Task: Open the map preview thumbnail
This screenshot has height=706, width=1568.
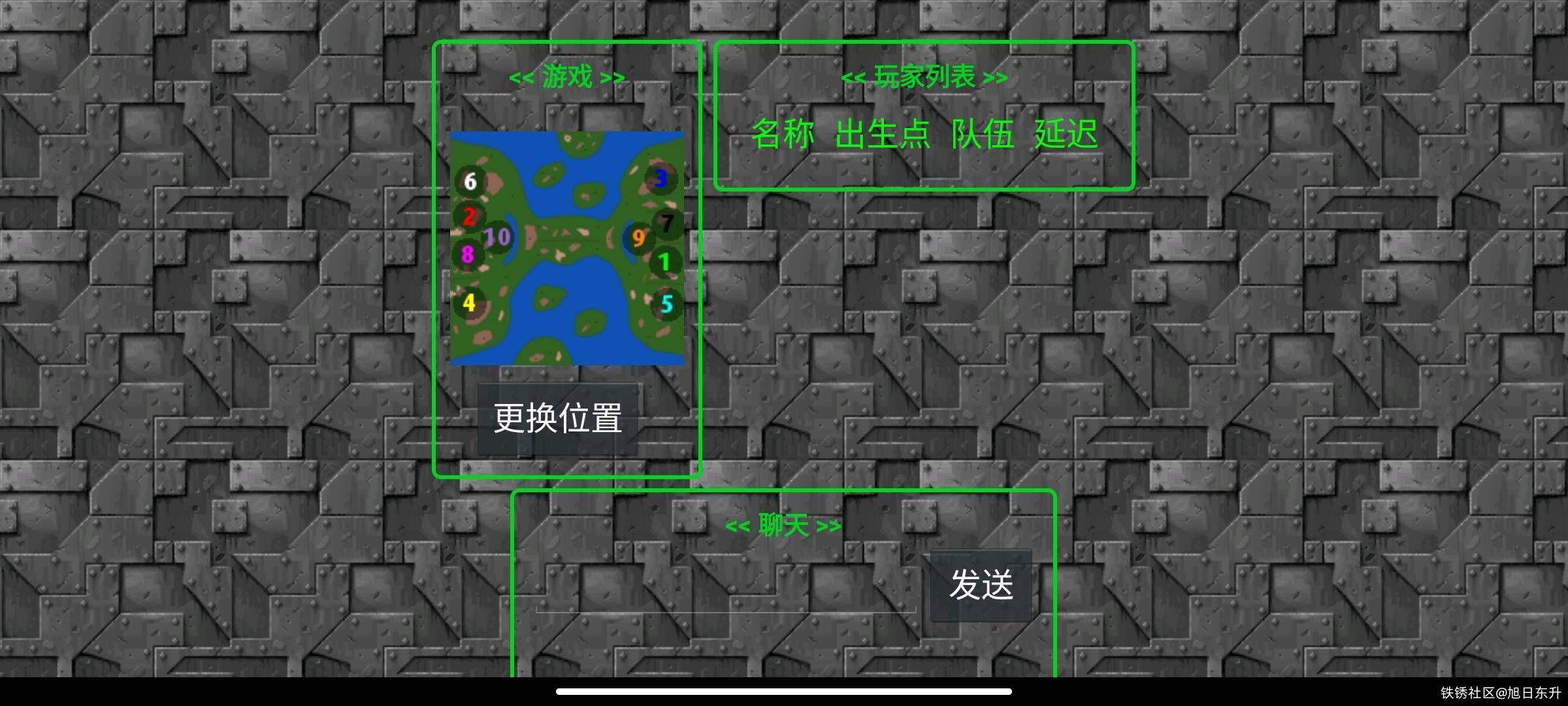Action: tap(567, 248)
